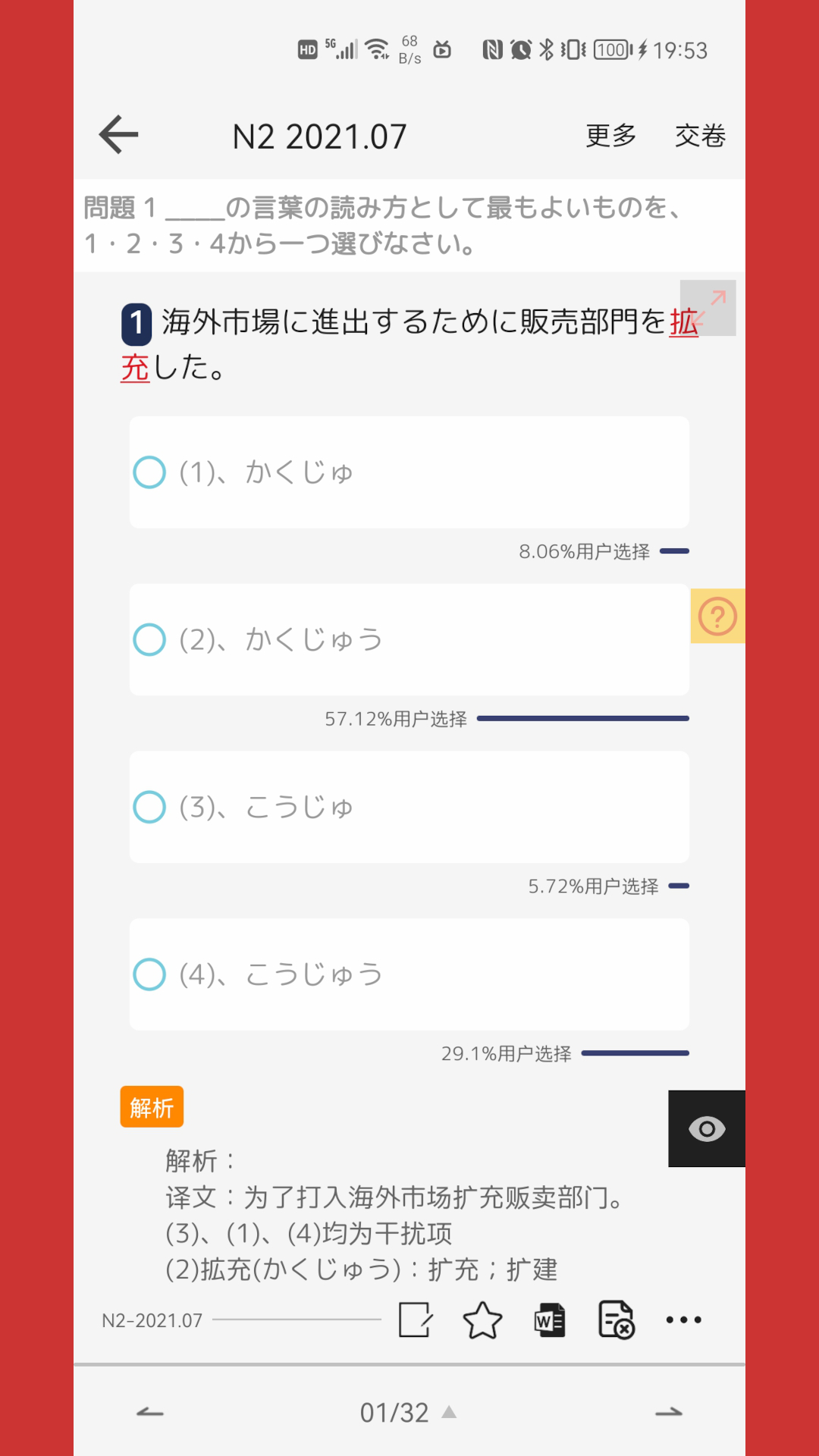Viewport: 819px width, 1456px height.
Task: Export the question to Word document
Action: (549, 1319)
